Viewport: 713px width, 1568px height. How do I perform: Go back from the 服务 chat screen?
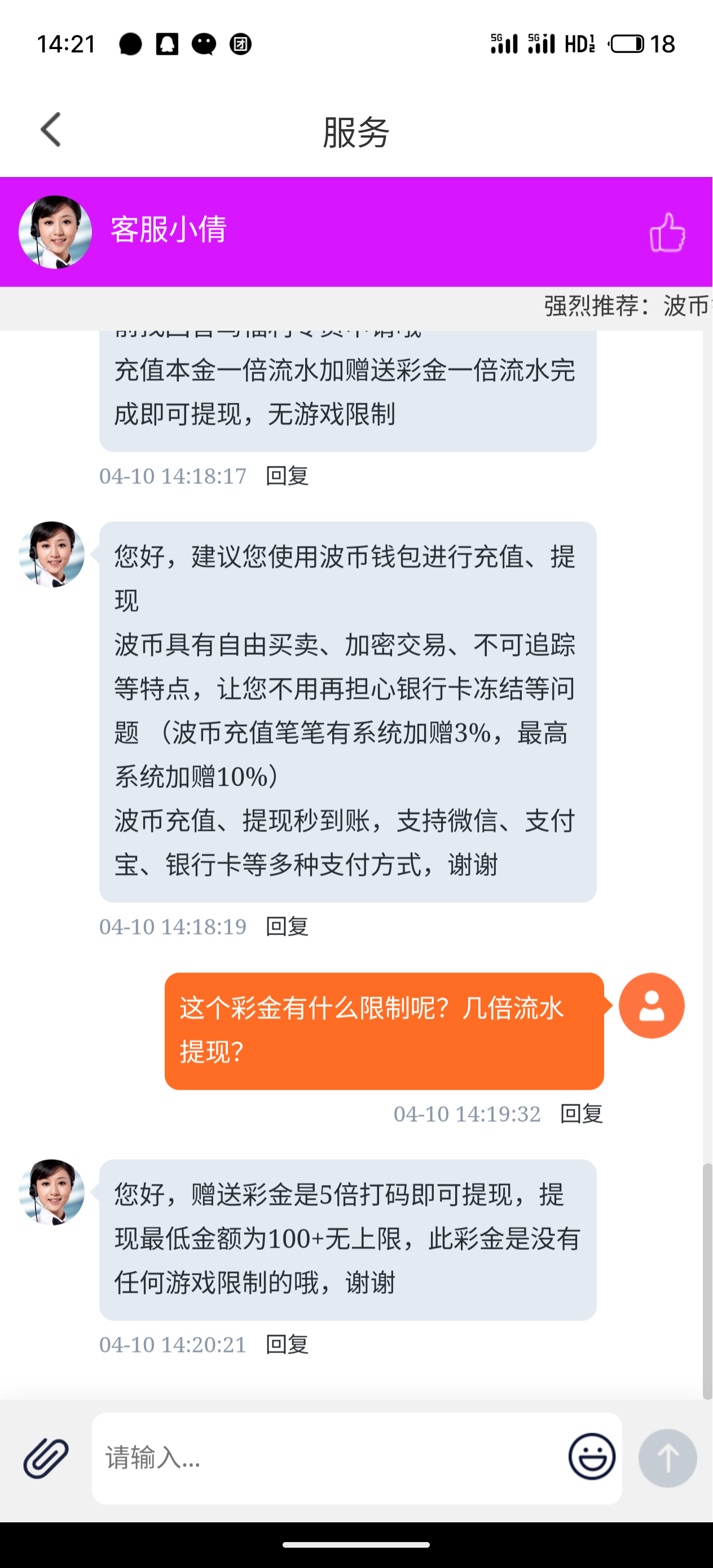pos(51,130)
